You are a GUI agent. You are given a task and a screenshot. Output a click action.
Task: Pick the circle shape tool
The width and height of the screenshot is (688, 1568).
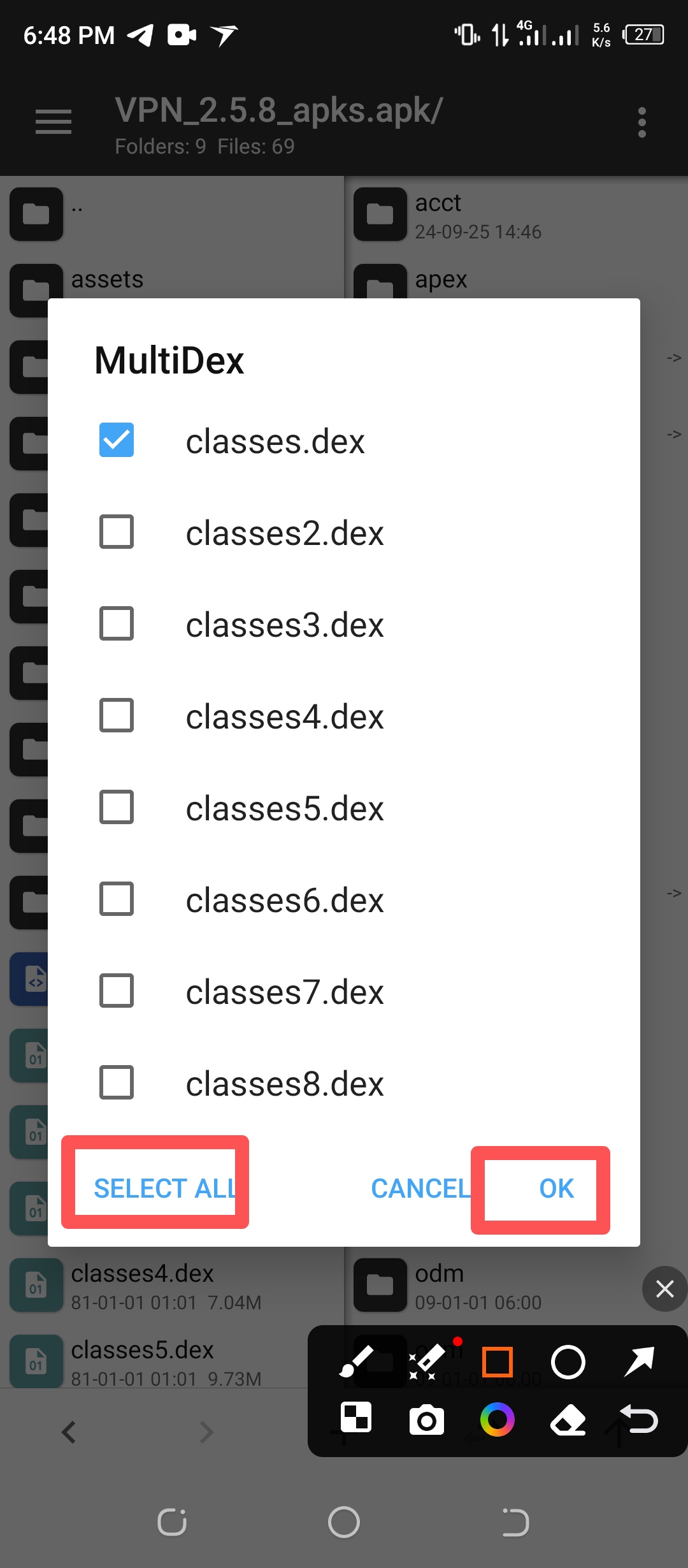point(568,1363)
